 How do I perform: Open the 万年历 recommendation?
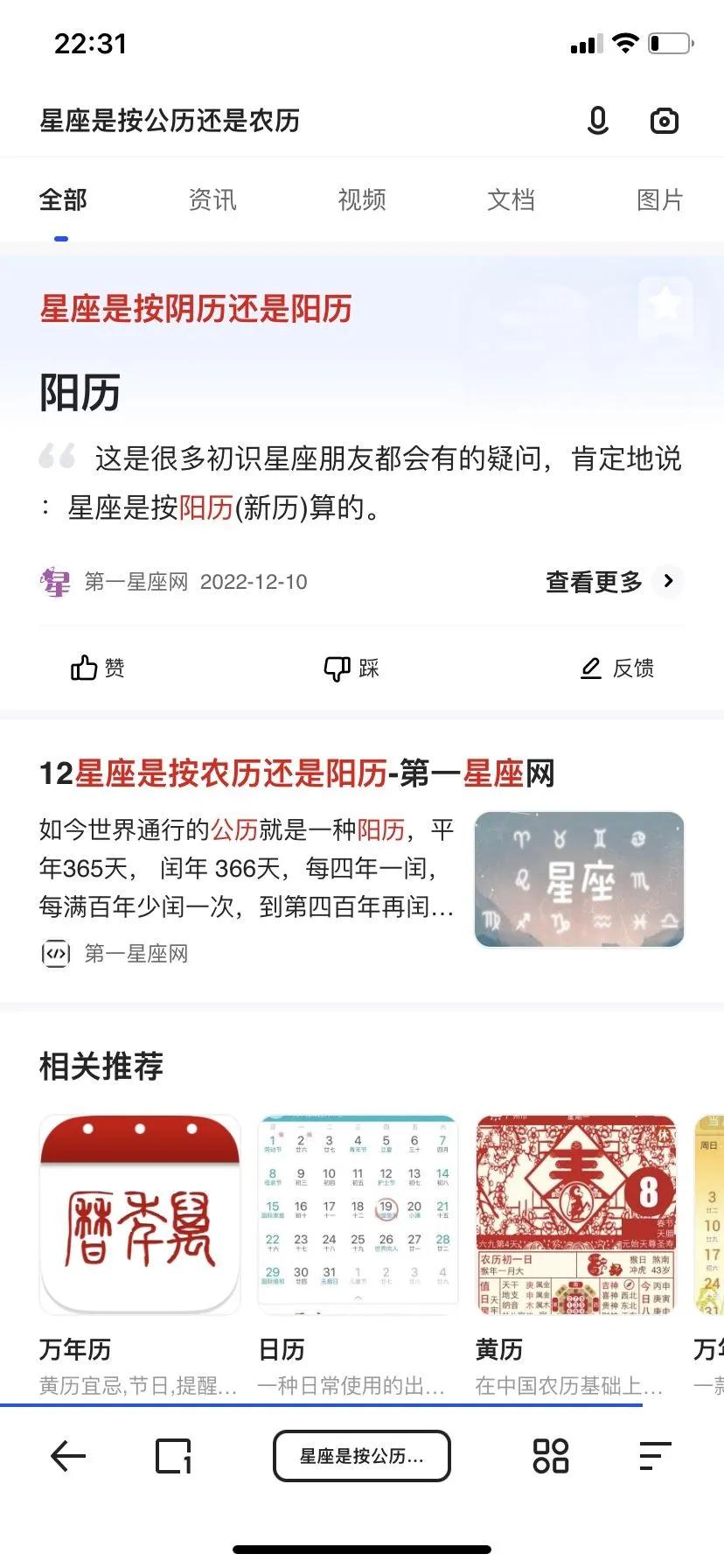pyautogui.click(x=139, y=1214)
